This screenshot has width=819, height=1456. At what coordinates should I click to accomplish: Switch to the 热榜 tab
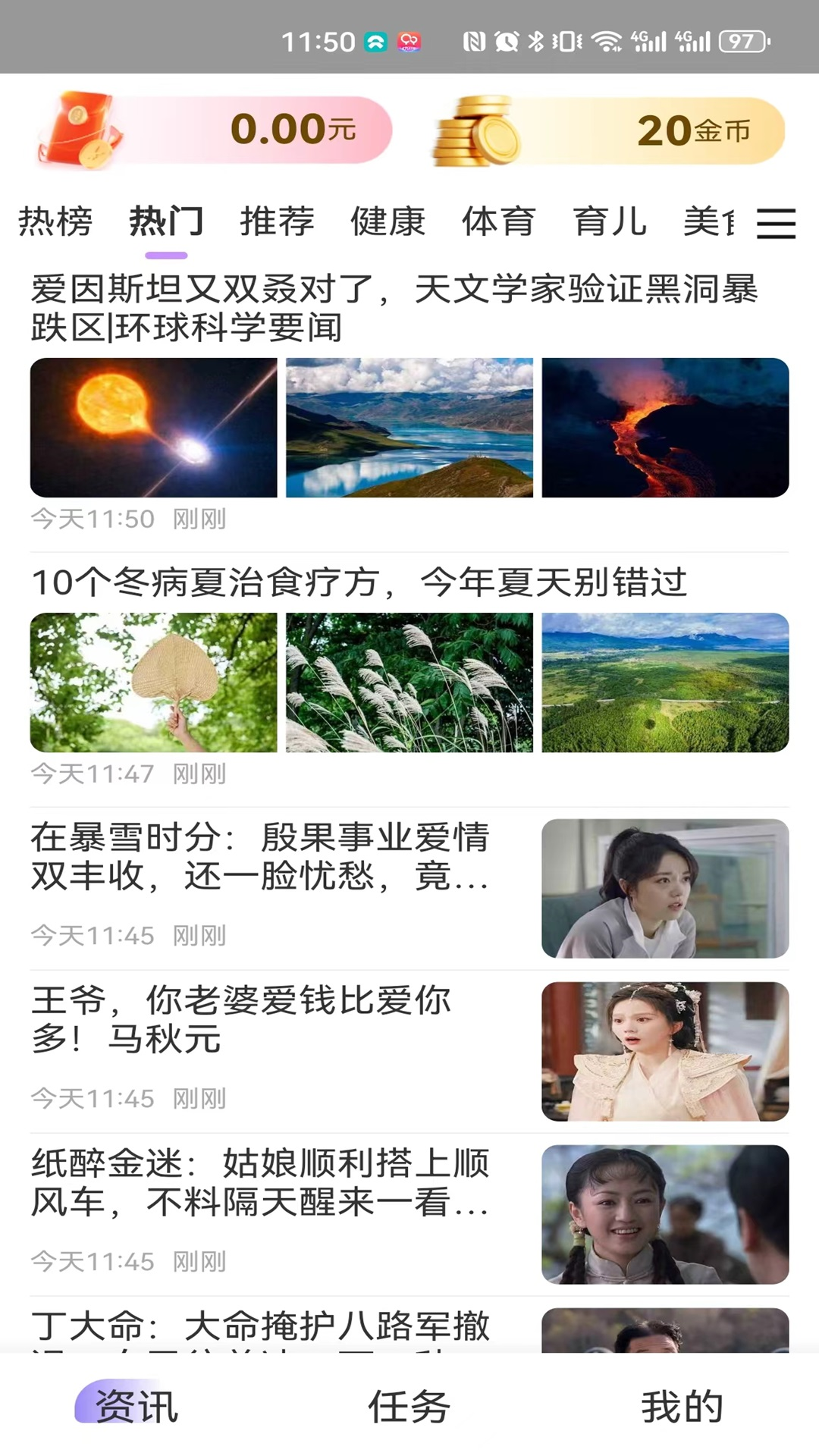(55, 222)
